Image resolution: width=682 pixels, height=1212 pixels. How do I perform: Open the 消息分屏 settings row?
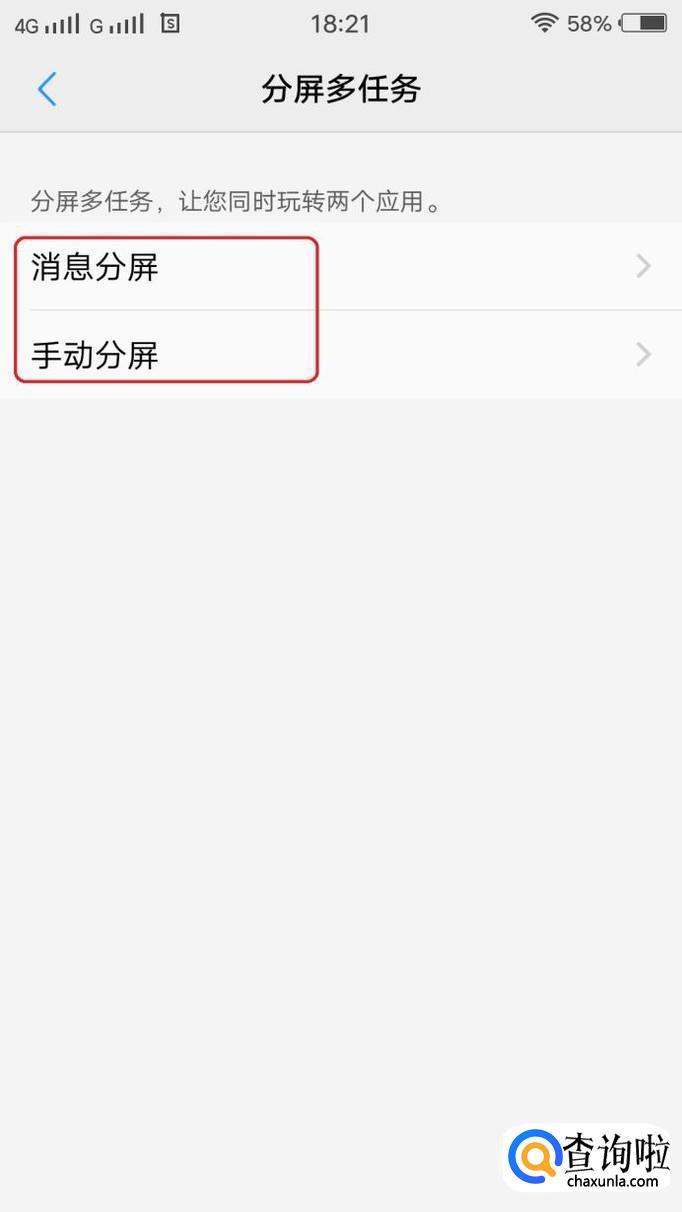click(340, 267)
